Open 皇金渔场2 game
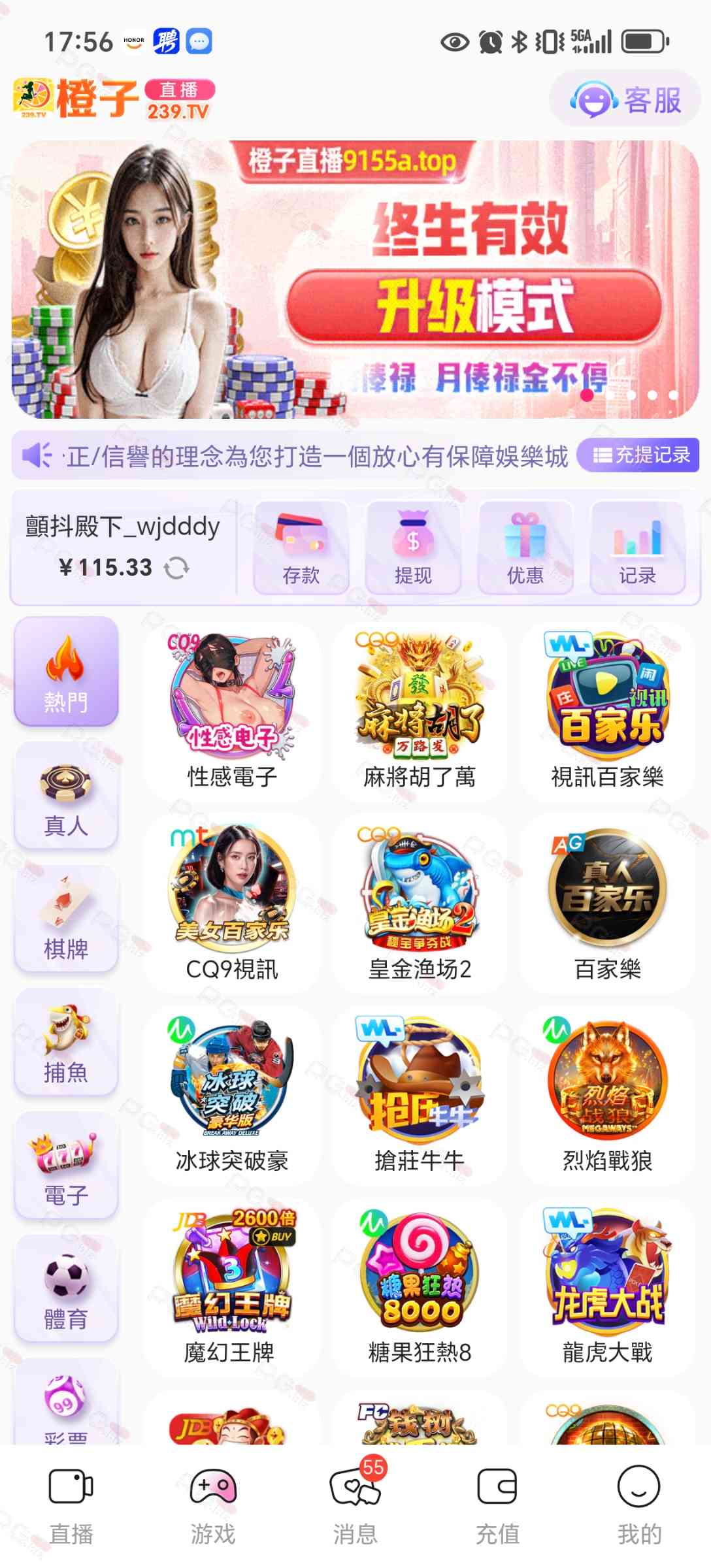Viewport: 711px width, 1568px height. pos(420,903)
